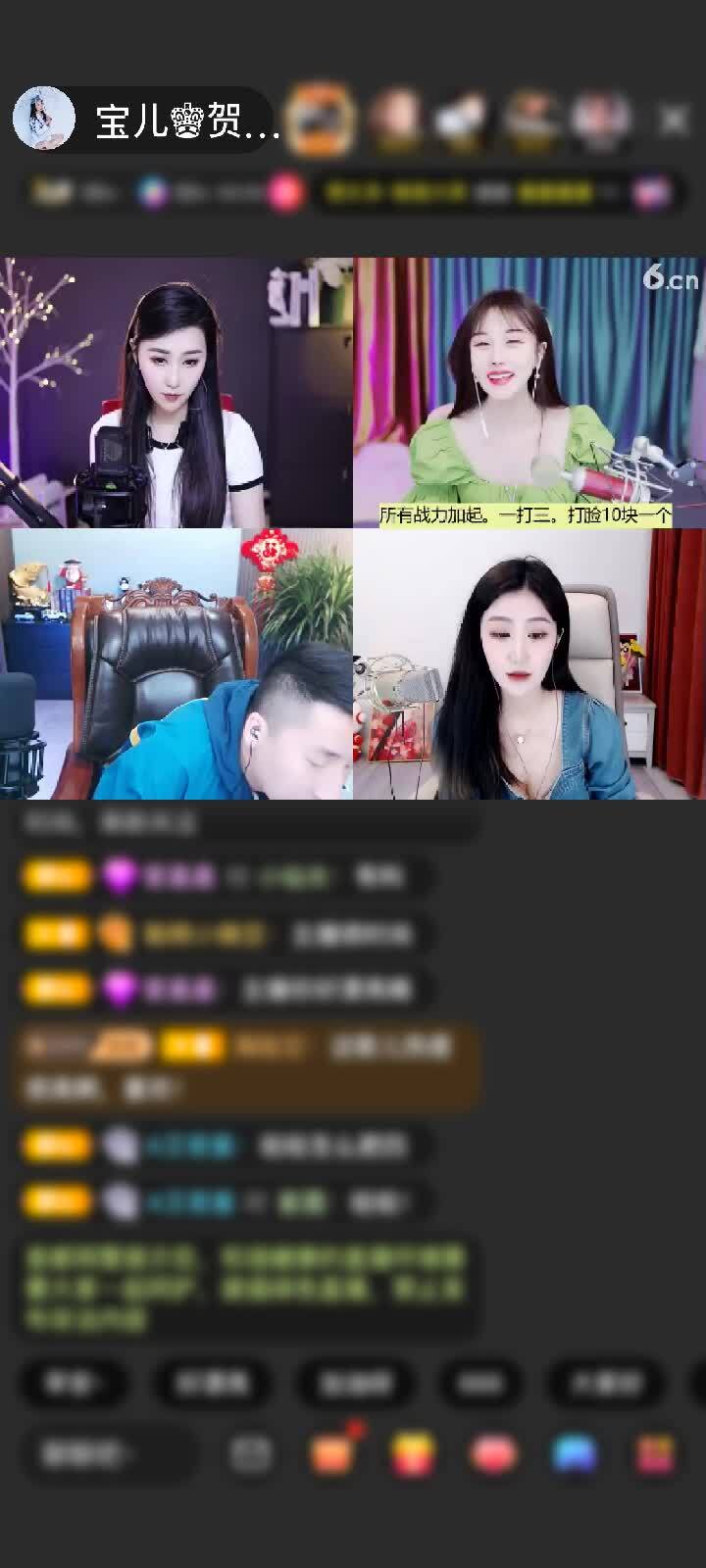Open the gift box icon with red dot

pyautogui.click(x=332, y=1453)
